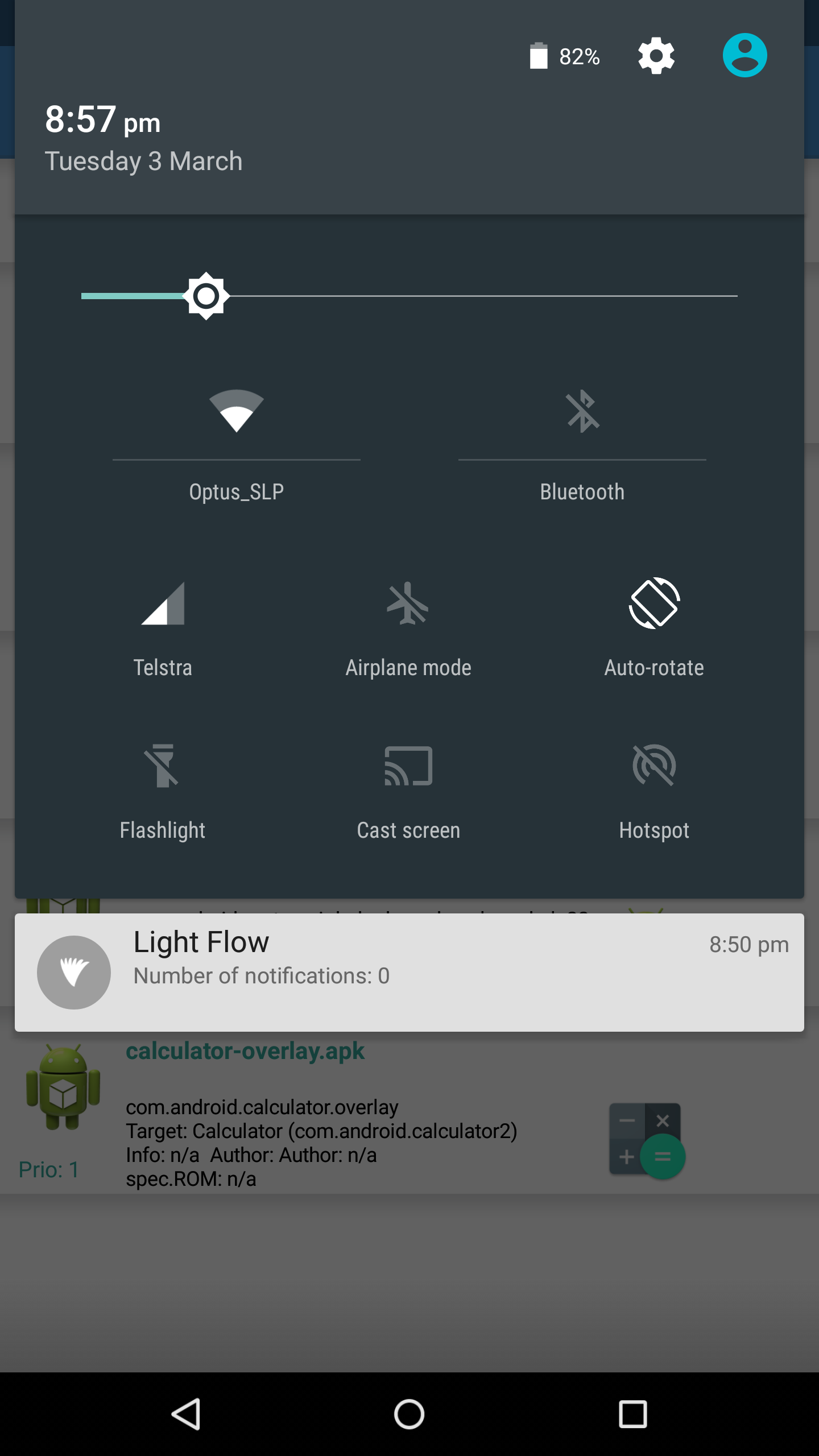Expand the Optus_SLP Wi-Fi details
819x1456 pixels.
pyautogui.click(x=236, y=491)
